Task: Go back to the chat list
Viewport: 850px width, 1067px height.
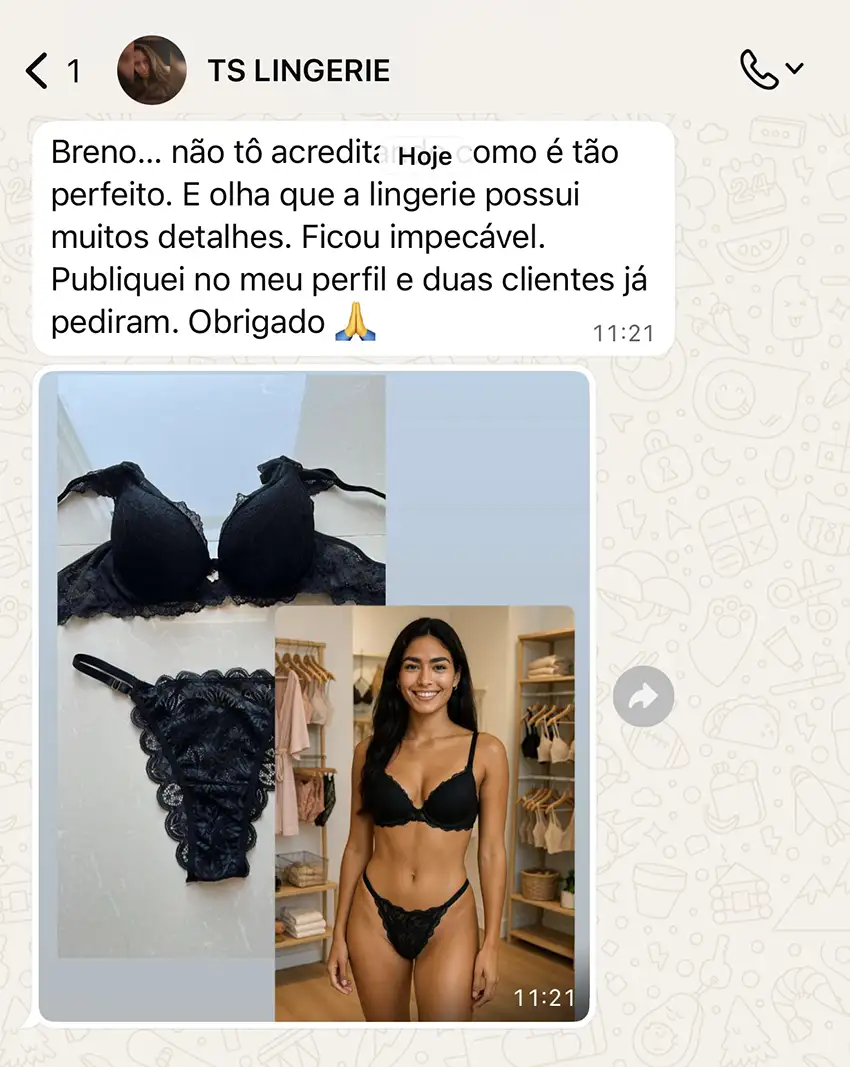Action: point(38,71)
